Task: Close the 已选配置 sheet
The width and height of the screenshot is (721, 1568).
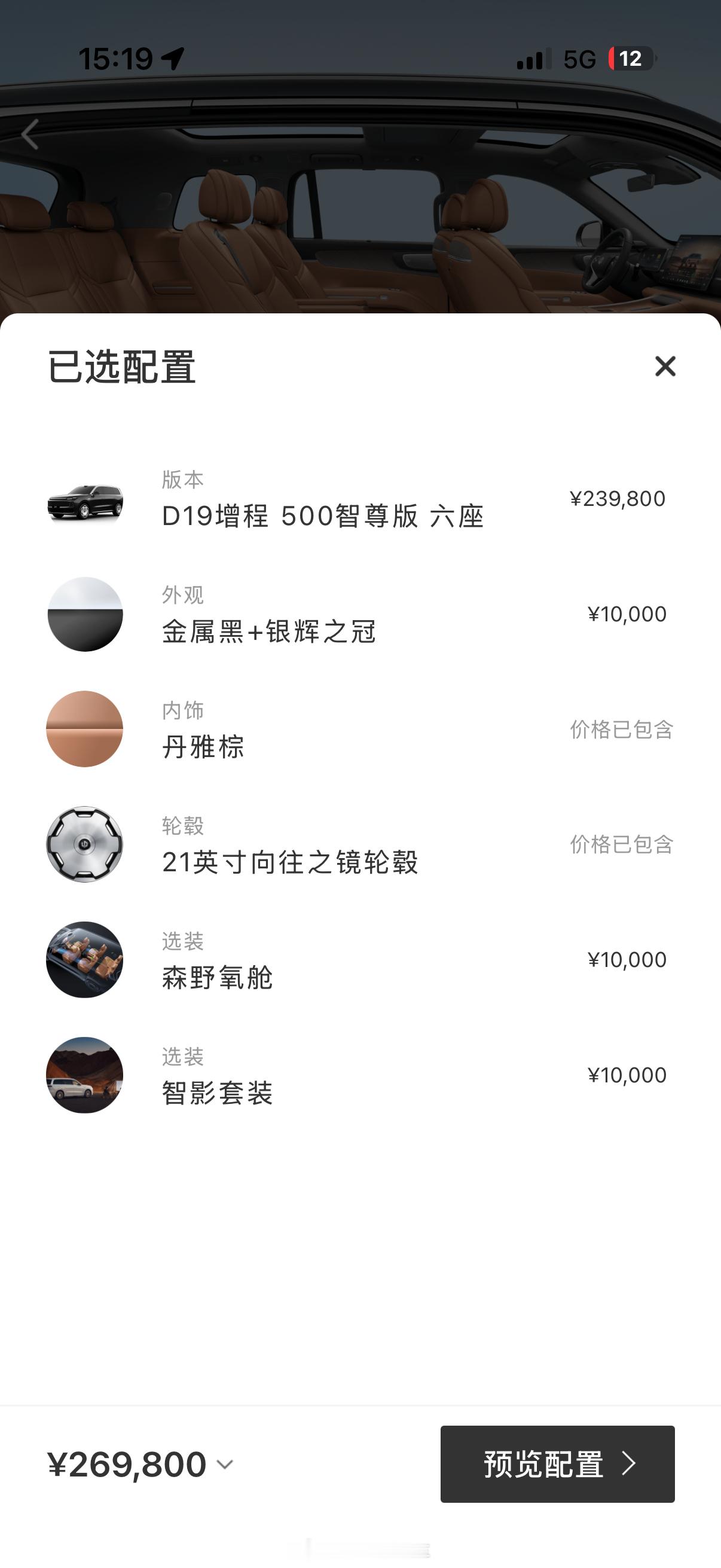Action: click(x=665, y=367)
